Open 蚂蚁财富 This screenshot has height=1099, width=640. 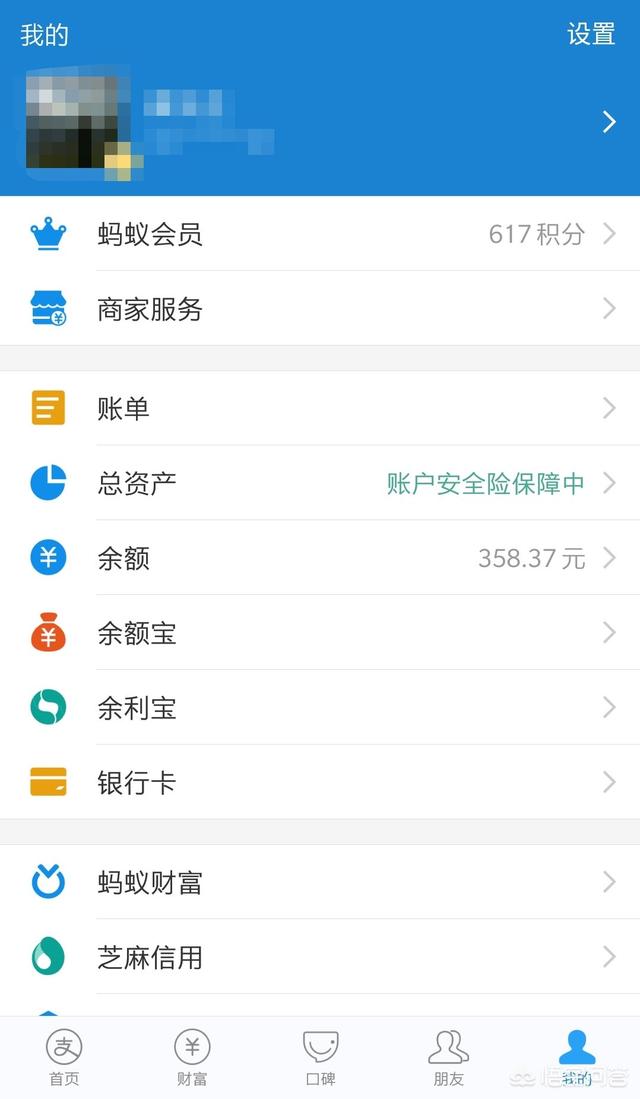point(320,882)
